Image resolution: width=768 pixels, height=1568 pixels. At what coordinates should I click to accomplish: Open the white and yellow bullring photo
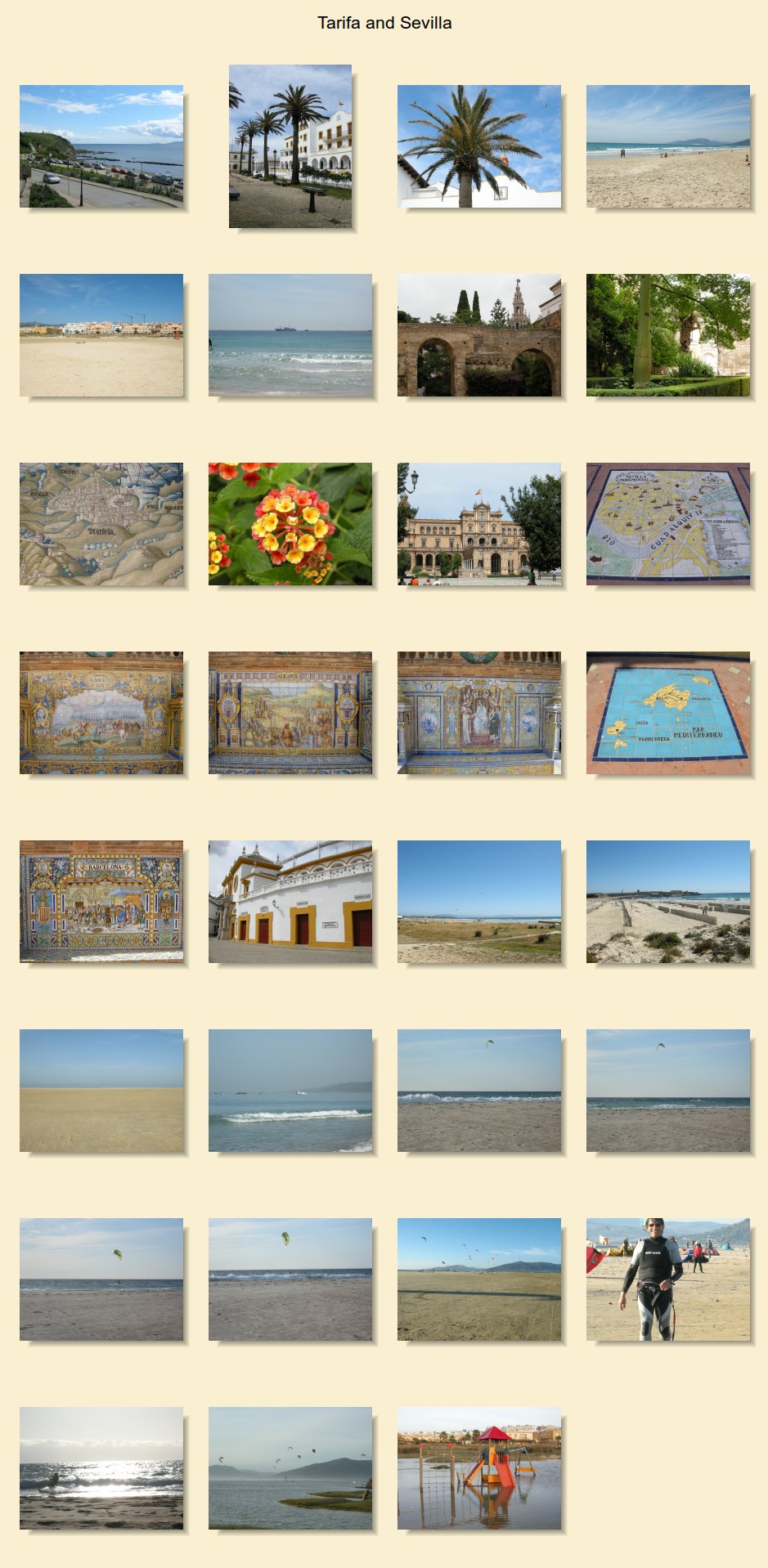(290, 902)
